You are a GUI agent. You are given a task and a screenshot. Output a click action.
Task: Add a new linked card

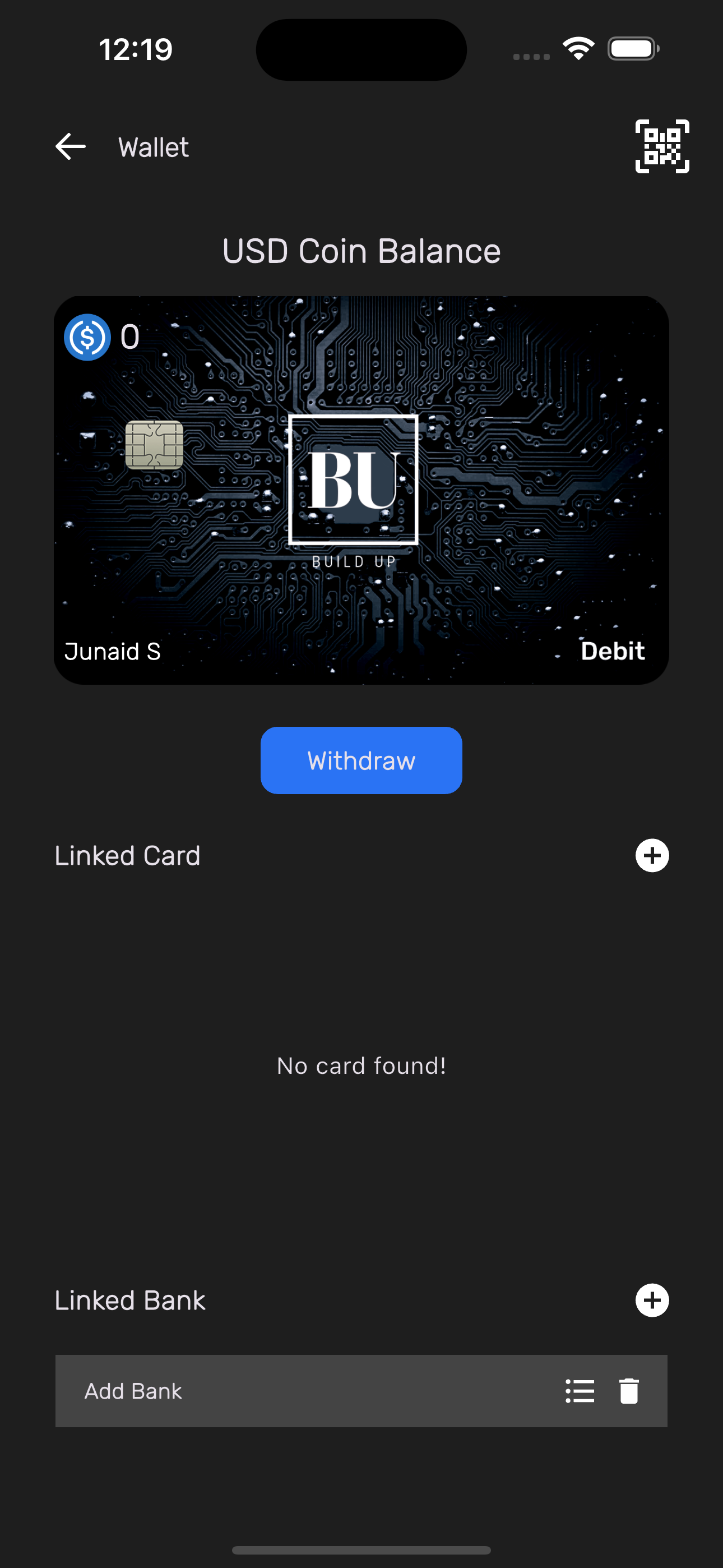pyautogui.click(x=652, y=855)
